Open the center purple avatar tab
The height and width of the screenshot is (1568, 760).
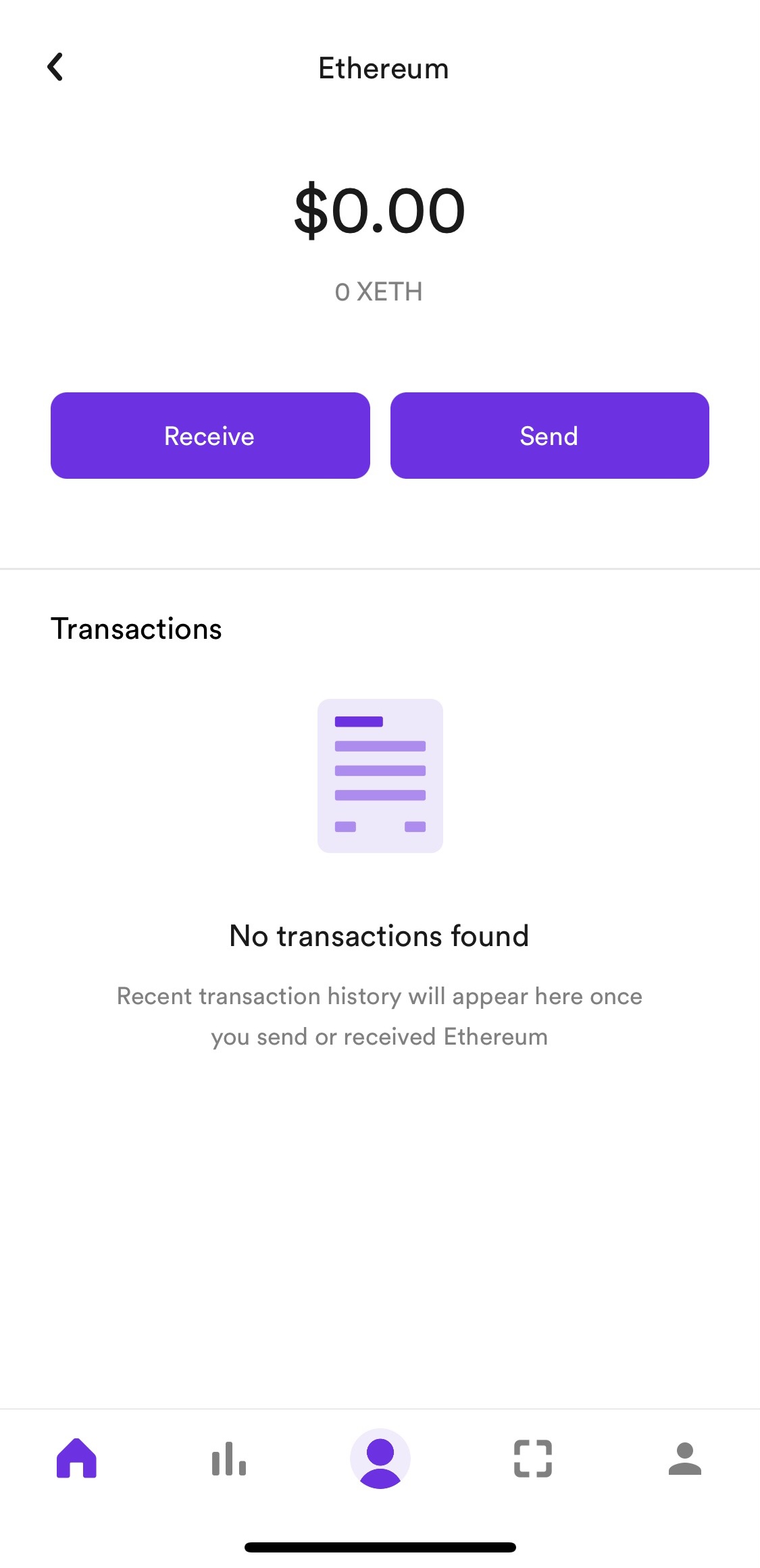click(380, 1459)
